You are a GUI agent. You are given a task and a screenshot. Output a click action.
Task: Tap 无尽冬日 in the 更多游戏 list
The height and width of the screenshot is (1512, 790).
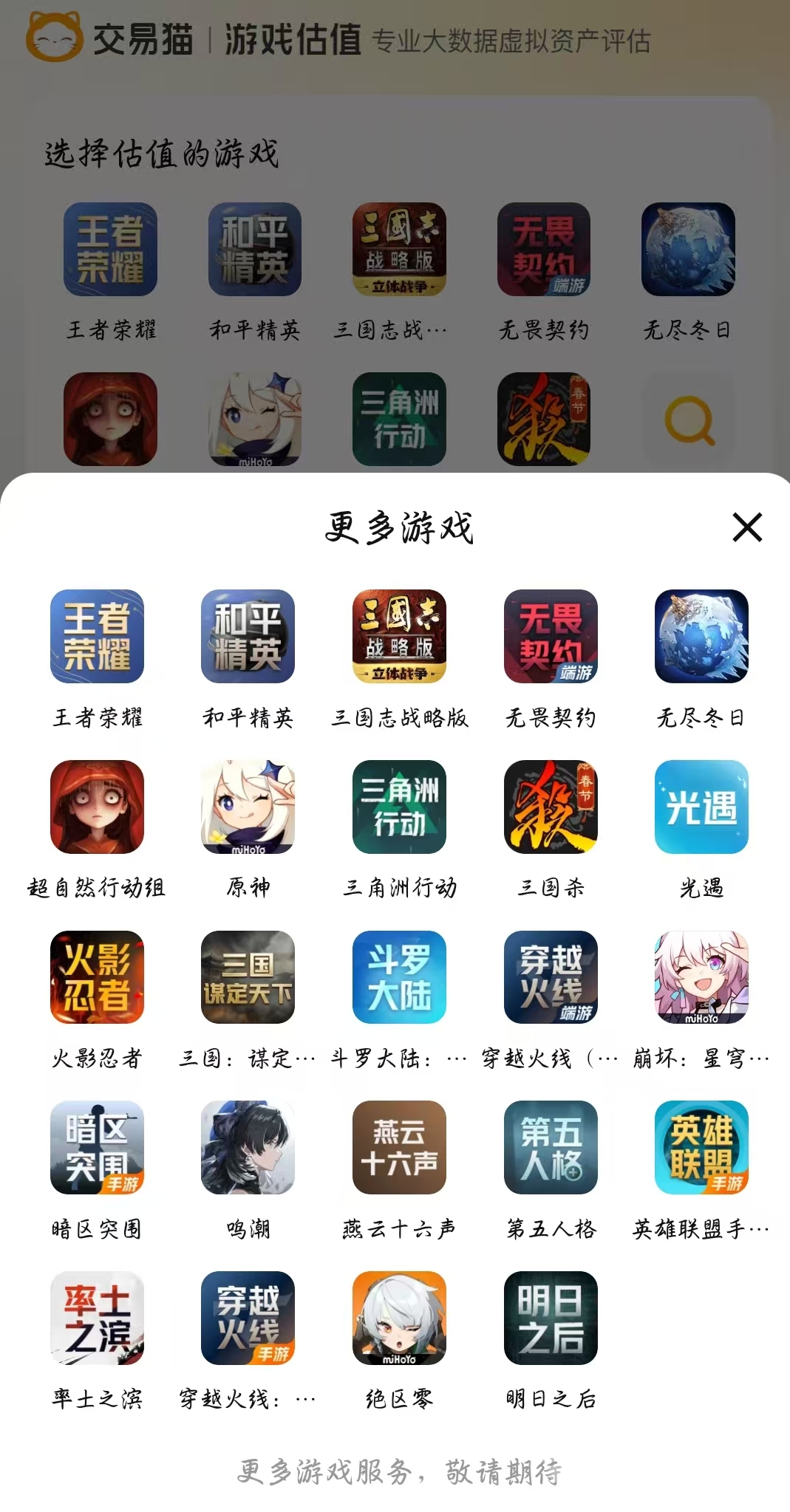point(701,636)
